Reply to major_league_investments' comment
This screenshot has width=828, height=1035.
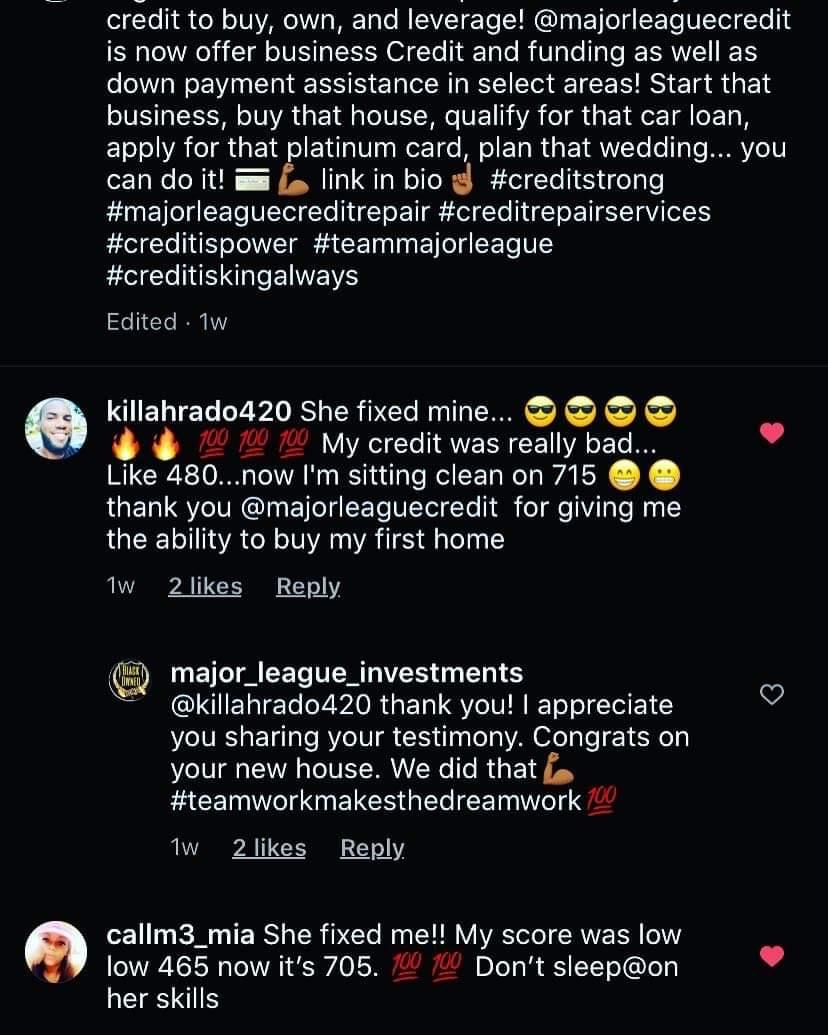tap(372, 849)
